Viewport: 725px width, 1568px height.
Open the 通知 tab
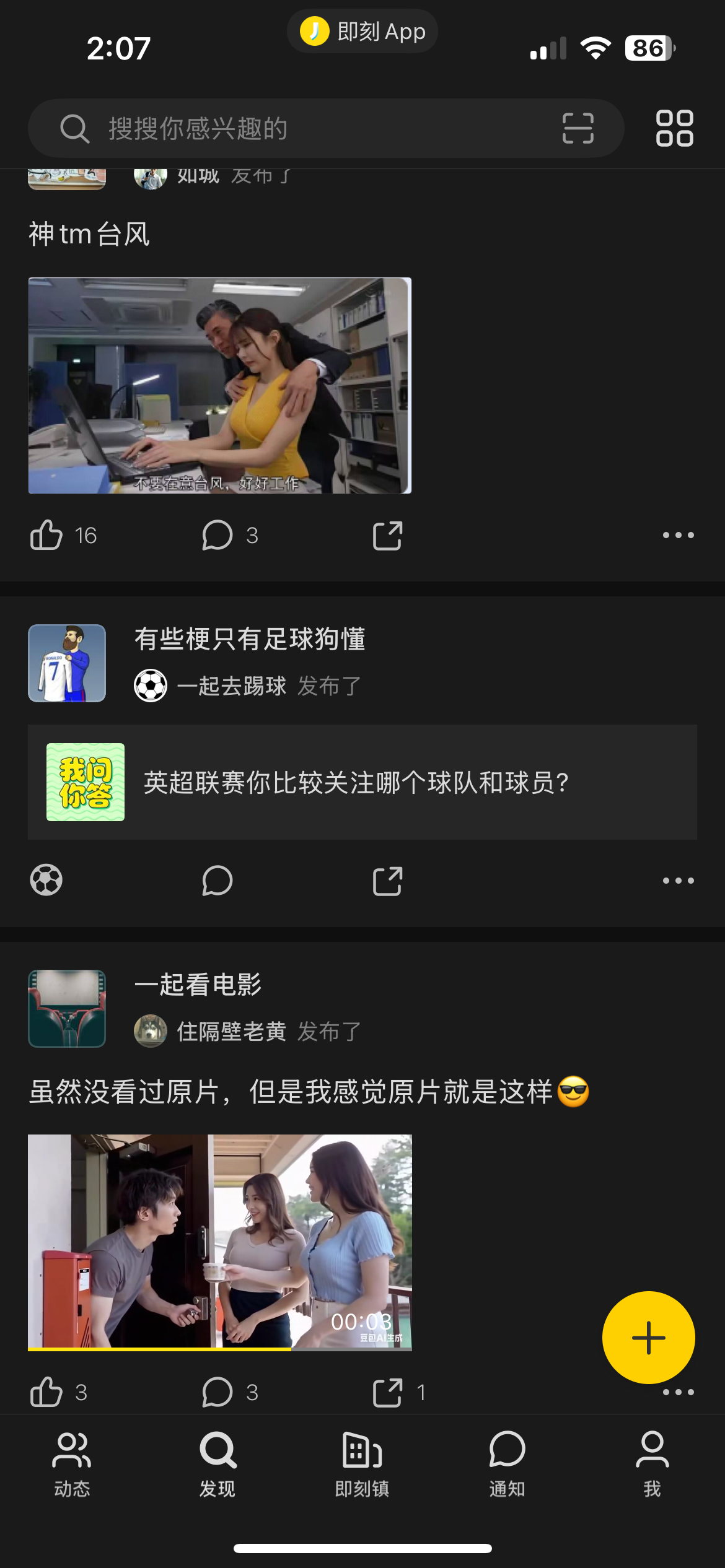coord(507,1464)
